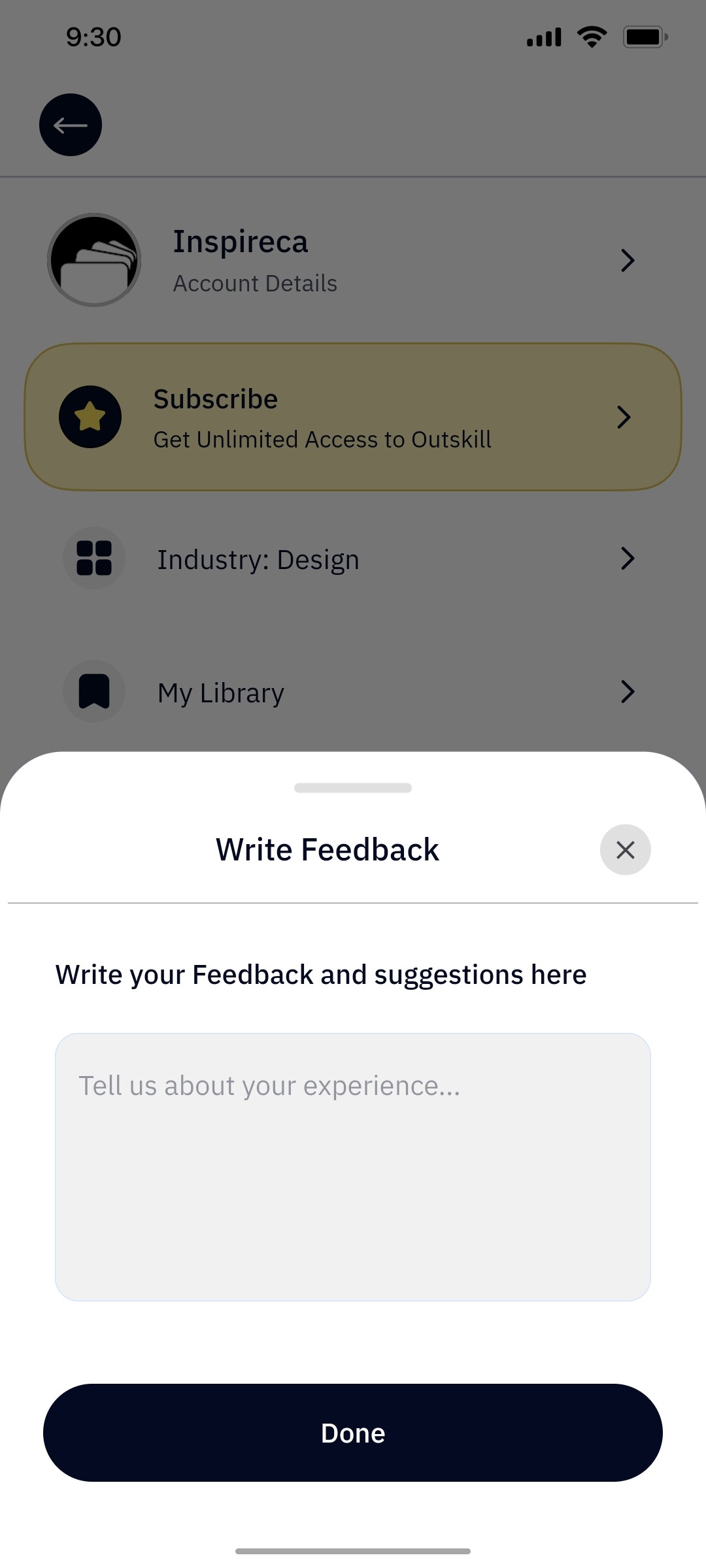Dismiss feedback sheet with the X

(x=625, y=849)
